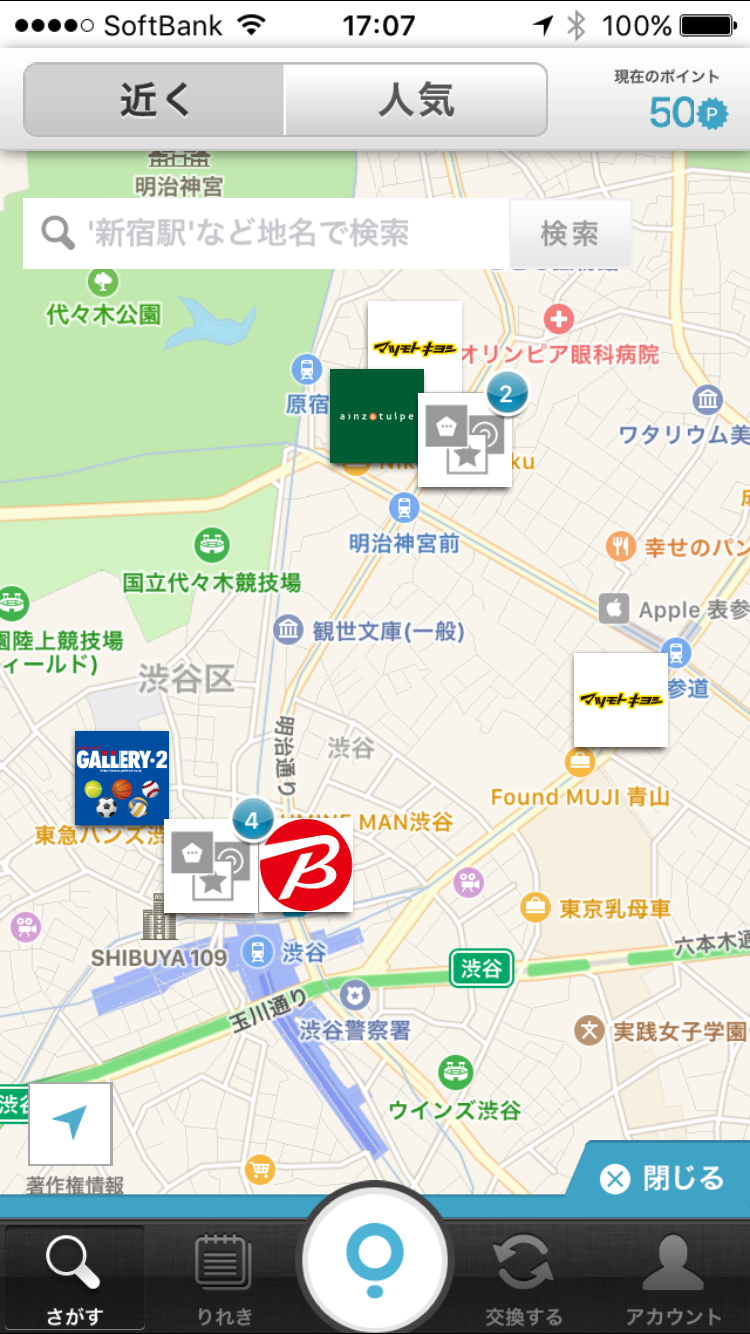Center the map on current location
The image size is (750, 1334).
pyautogui.click(x=70, y=1123)
